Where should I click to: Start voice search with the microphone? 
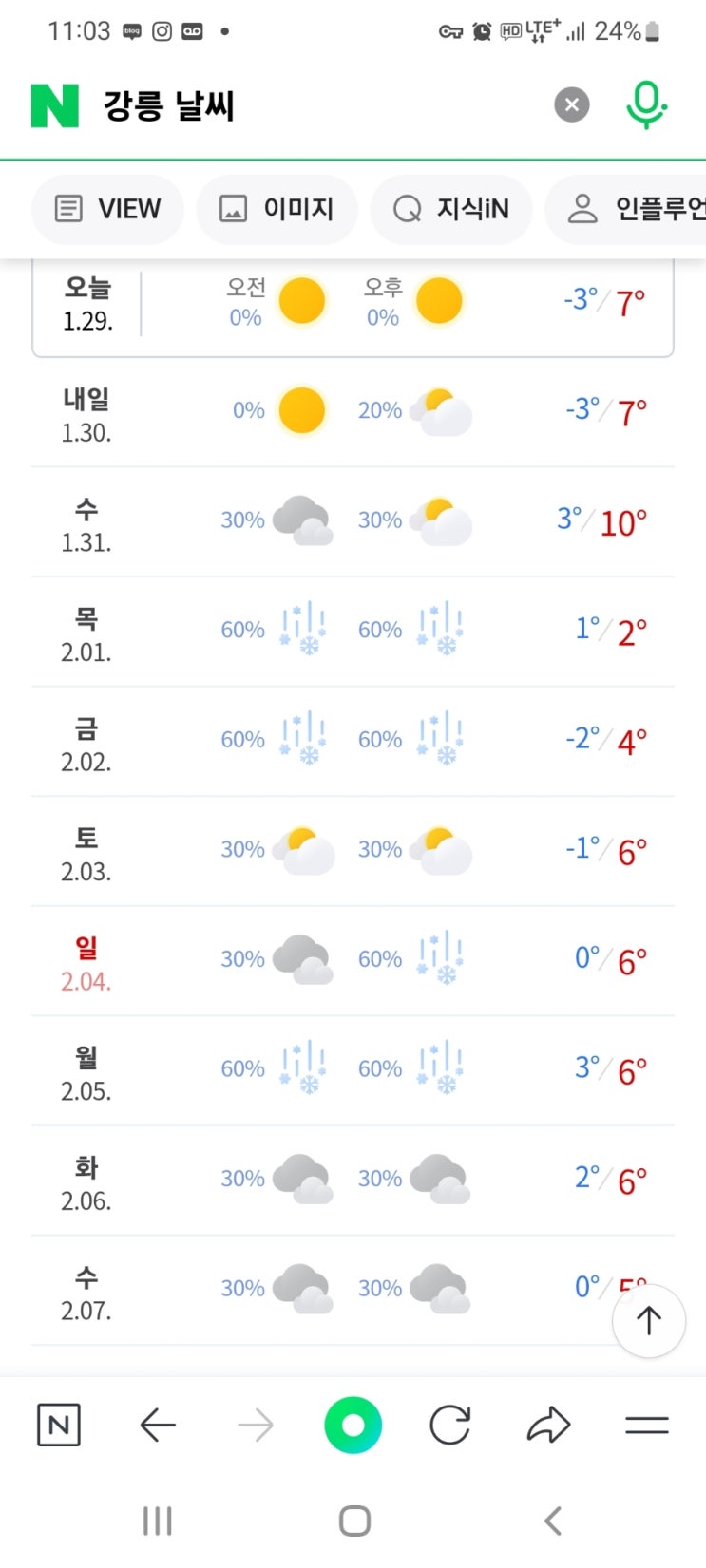(646, 104)
